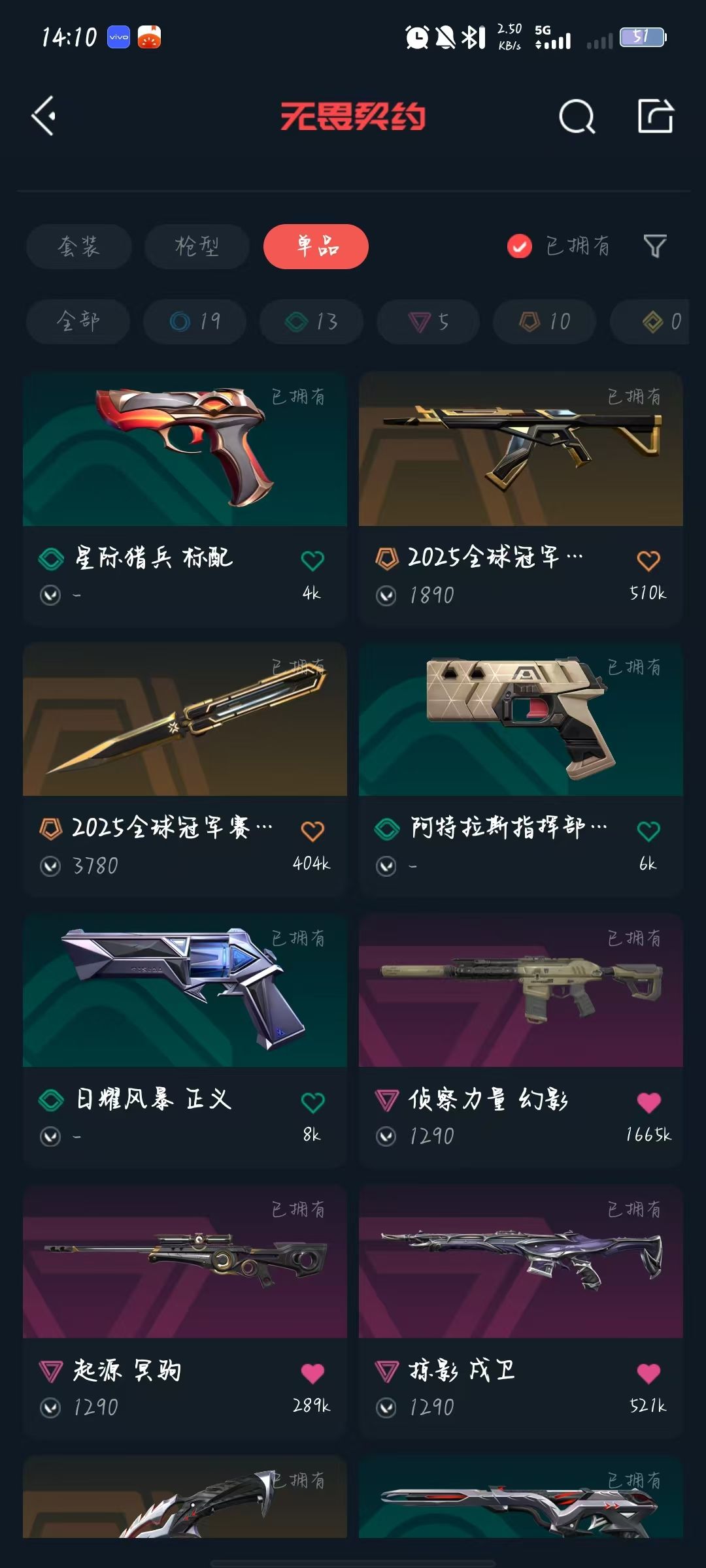The width and height of the screenshot is (706, 1568).
Task: Like the 阿特拉斯指挥部 pistol skin
Action: click(648, 830)
